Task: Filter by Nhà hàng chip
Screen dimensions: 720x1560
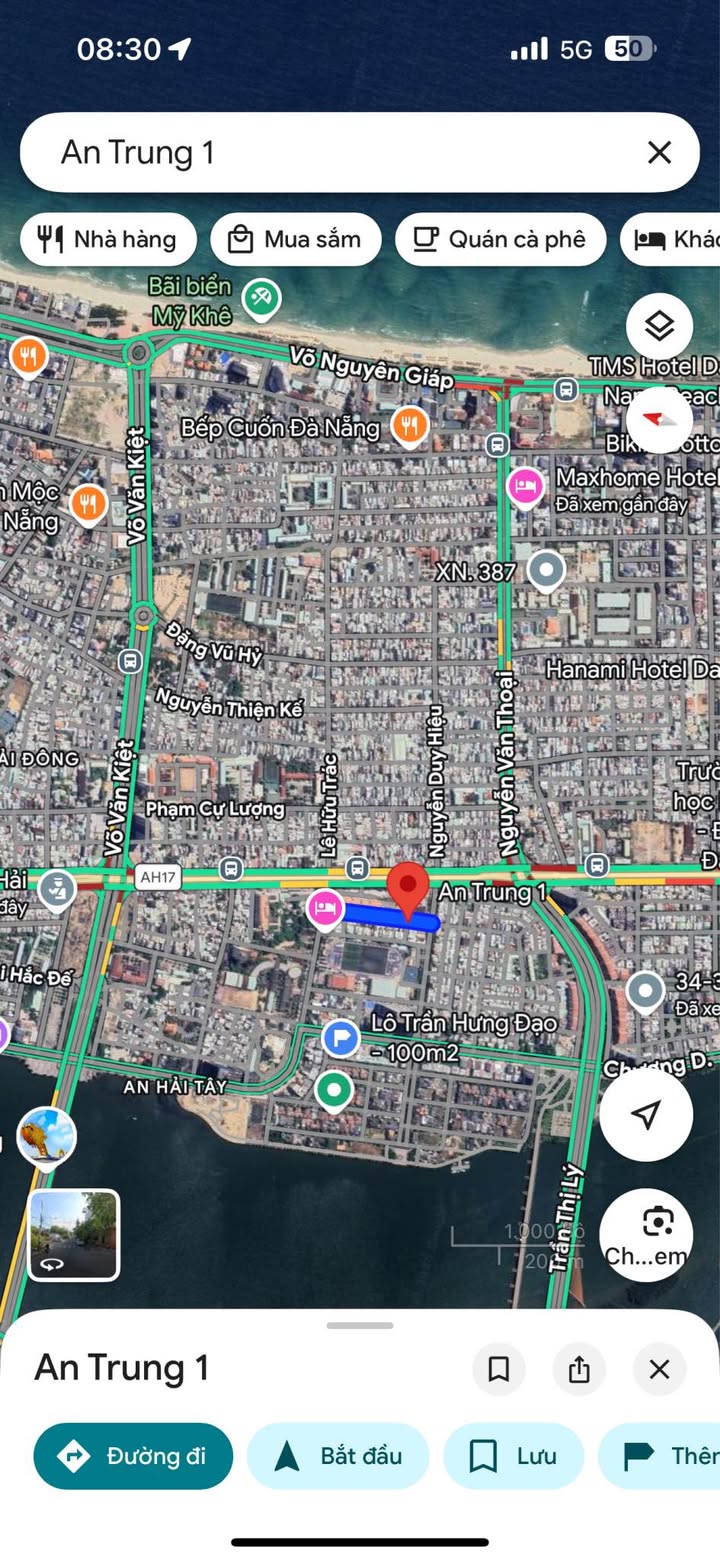Action: (x=108, y=240)
